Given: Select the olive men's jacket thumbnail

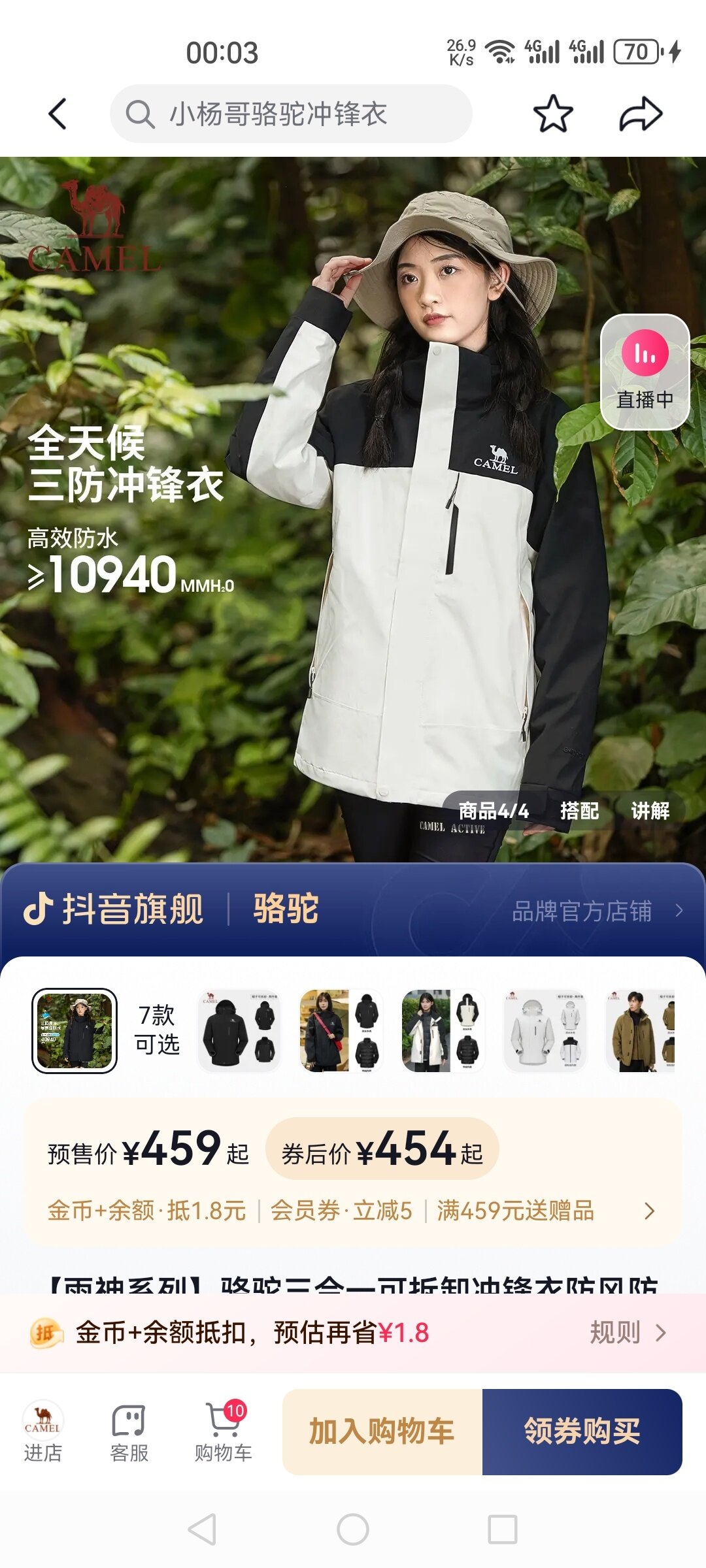Looking at the screenshot, I should pos(641,1031).
